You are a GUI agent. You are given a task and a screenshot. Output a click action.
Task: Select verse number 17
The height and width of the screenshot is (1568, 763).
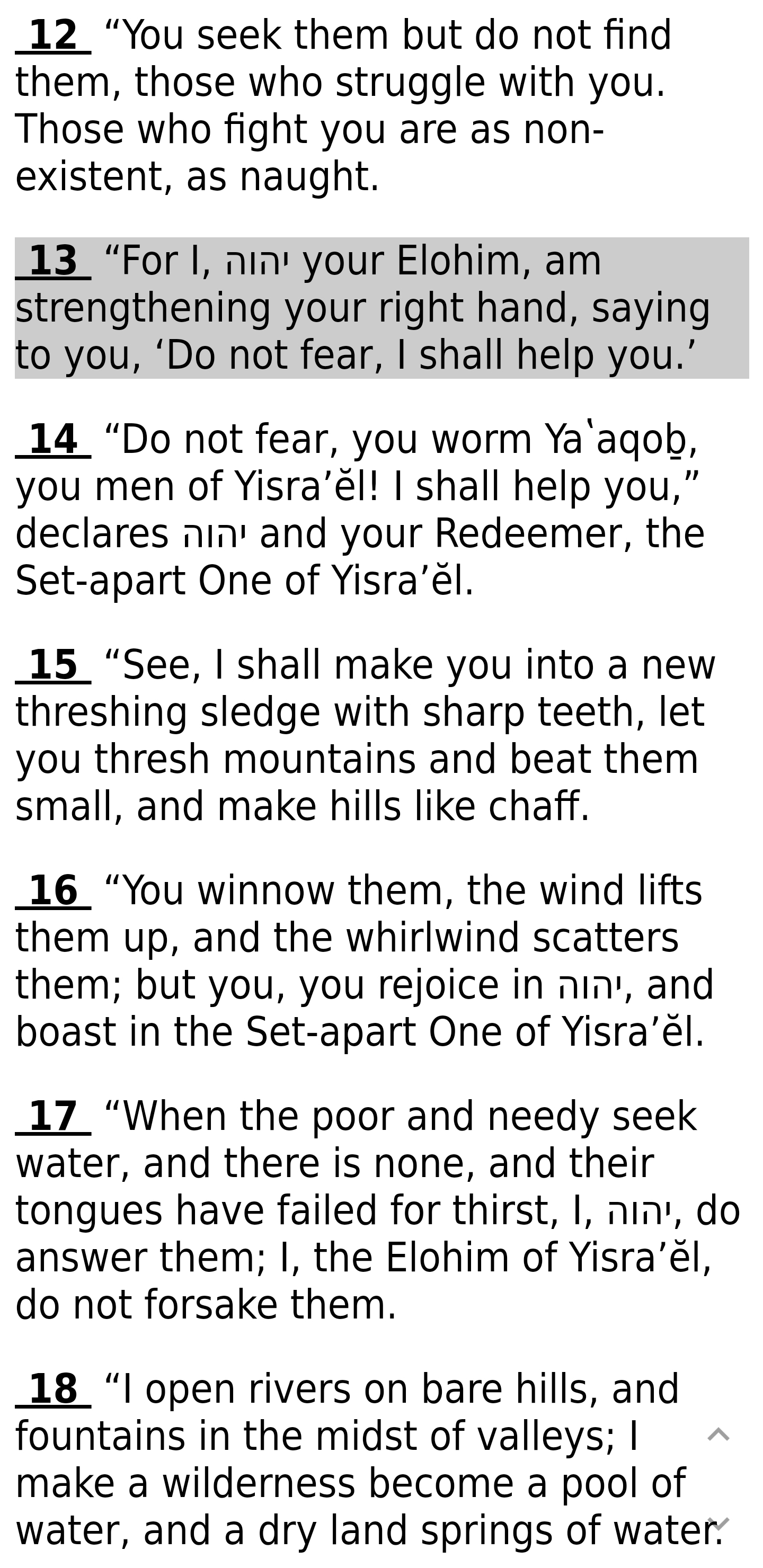pos(53,1116)
